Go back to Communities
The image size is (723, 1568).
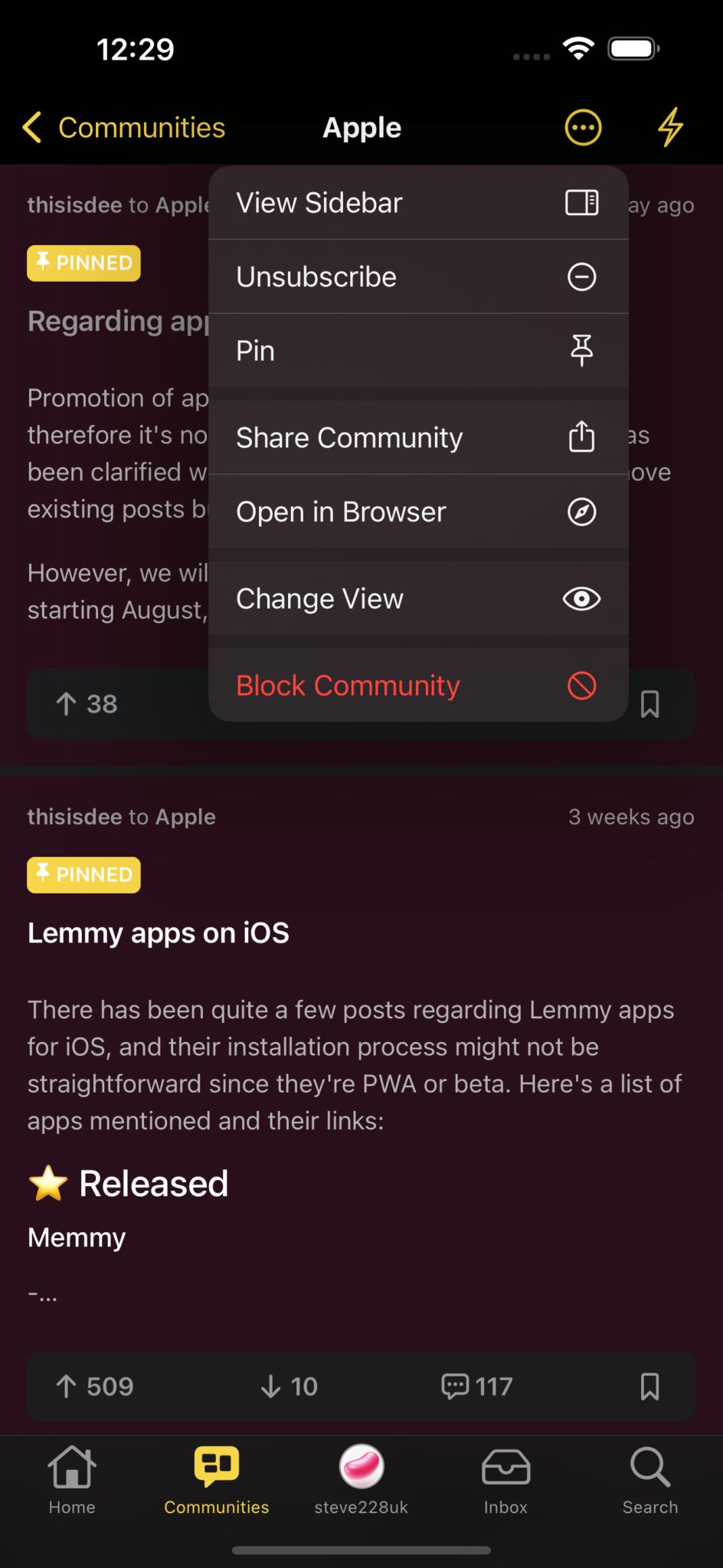tap(124, 127)
